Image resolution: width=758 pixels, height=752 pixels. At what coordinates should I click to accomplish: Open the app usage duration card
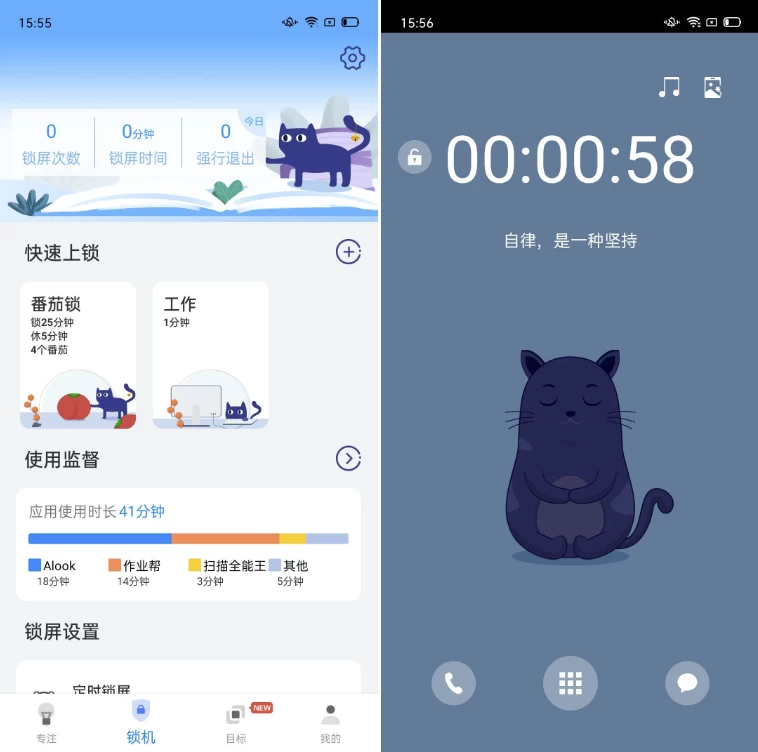pos(188,544)
